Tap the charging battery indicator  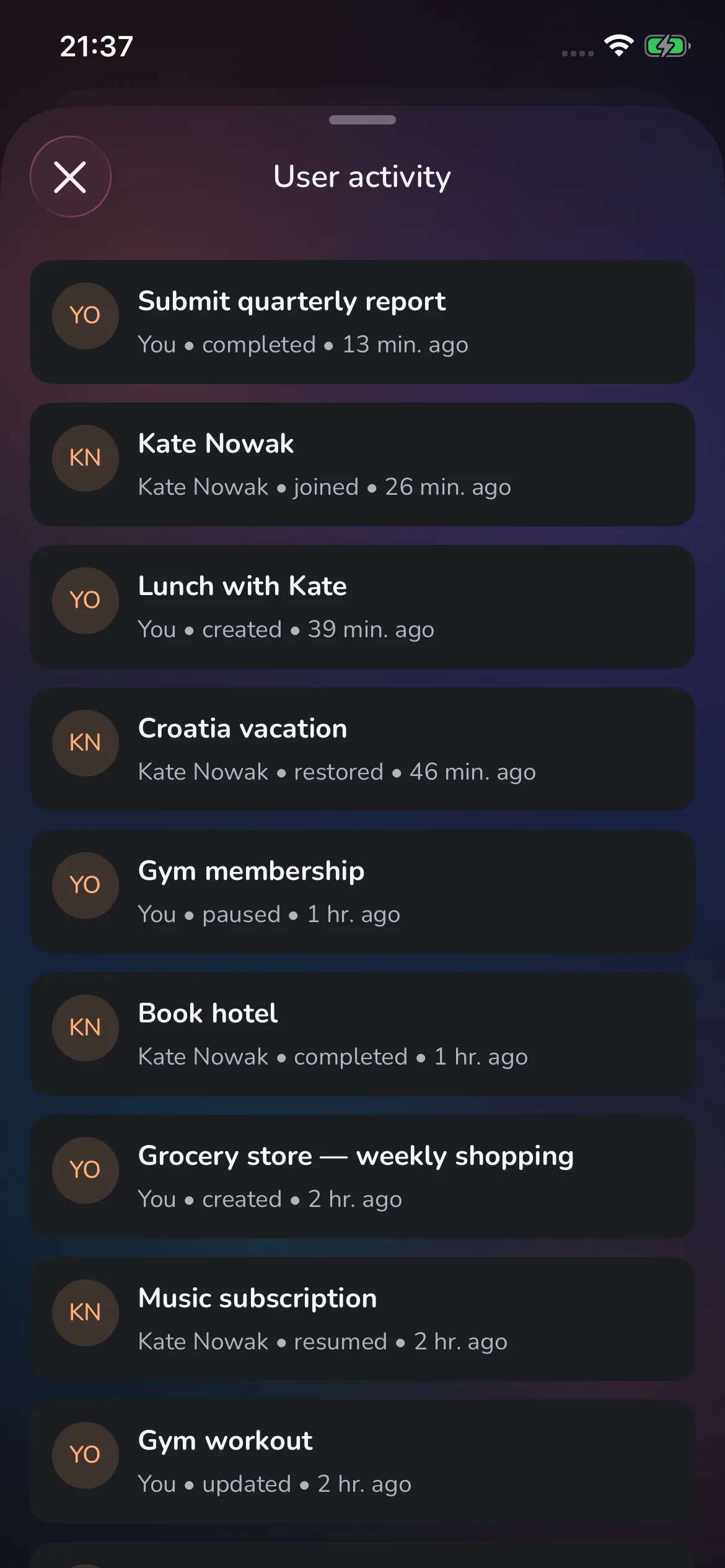(667, 45)
